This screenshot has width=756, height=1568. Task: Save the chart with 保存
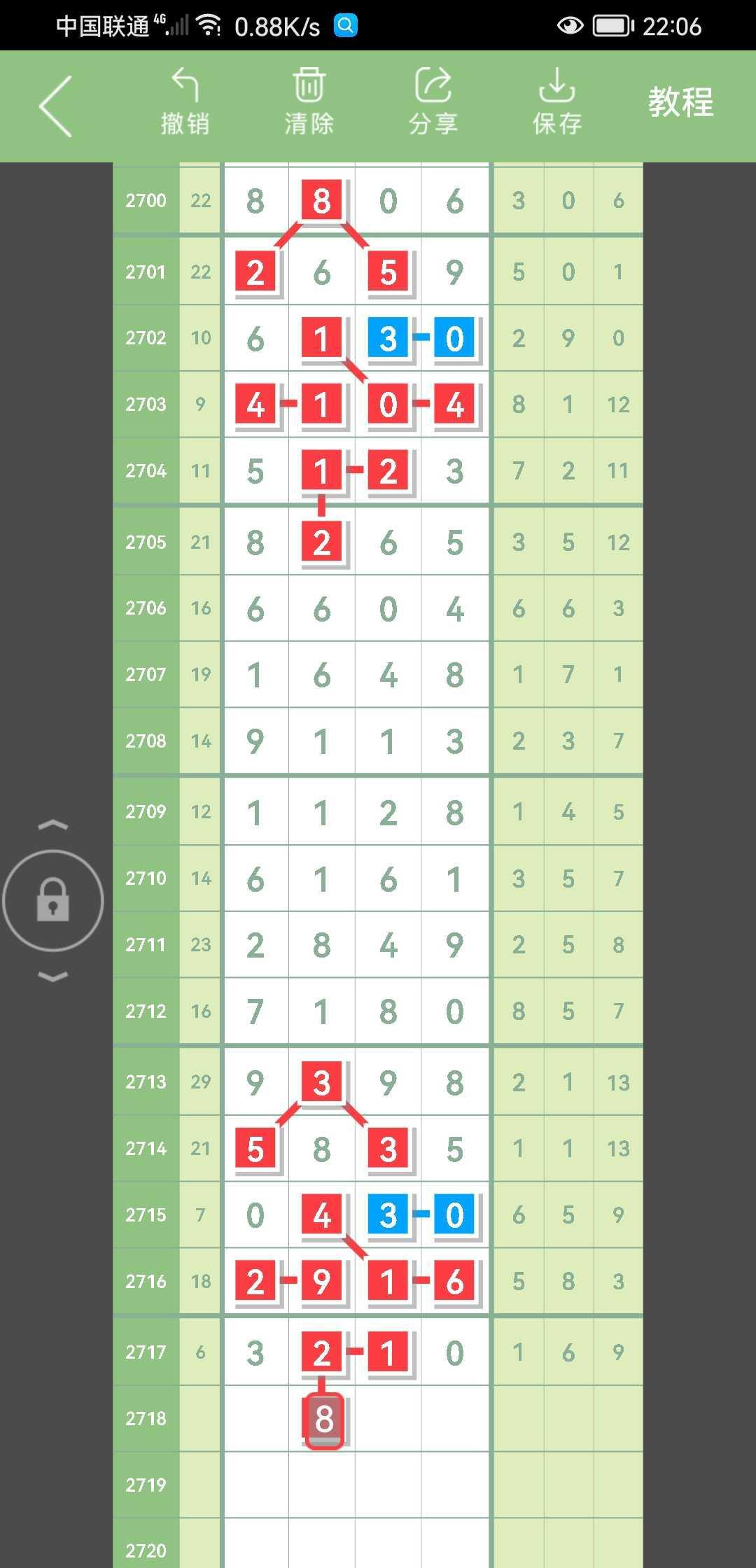556,103
